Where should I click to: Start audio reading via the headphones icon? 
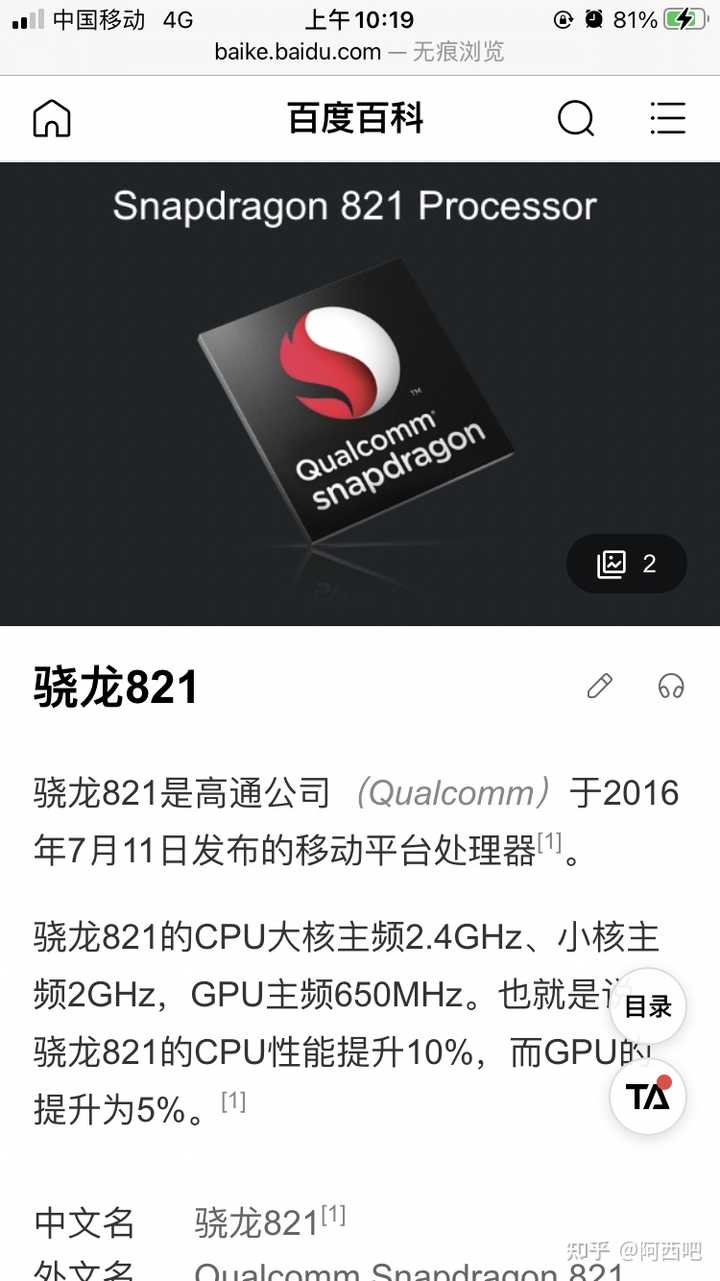[x=668, y=687]
